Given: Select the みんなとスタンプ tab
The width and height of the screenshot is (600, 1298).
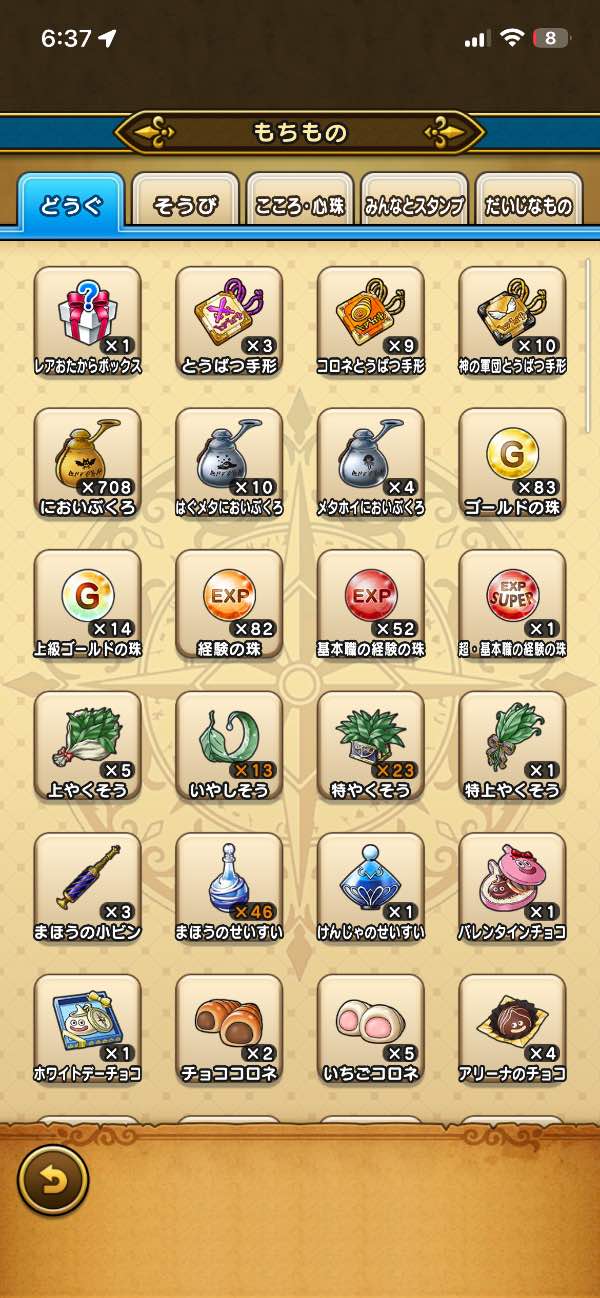Looking at the screenshot, I should pyautogui.click(x=414, y=205).
